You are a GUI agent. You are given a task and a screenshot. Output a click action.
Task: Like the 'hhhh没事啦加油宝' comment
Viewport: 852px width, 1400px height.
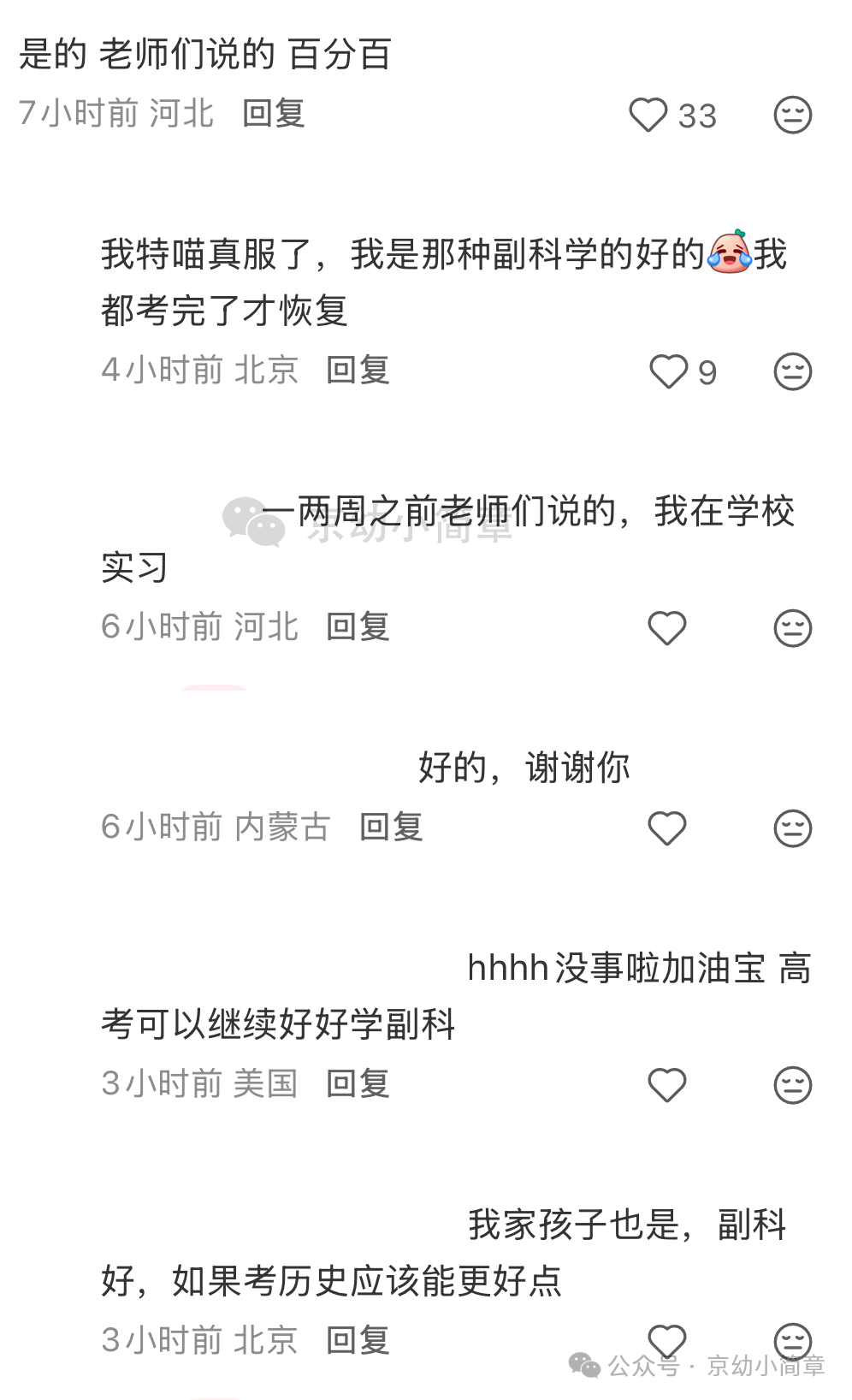[x=667, y=1085]
